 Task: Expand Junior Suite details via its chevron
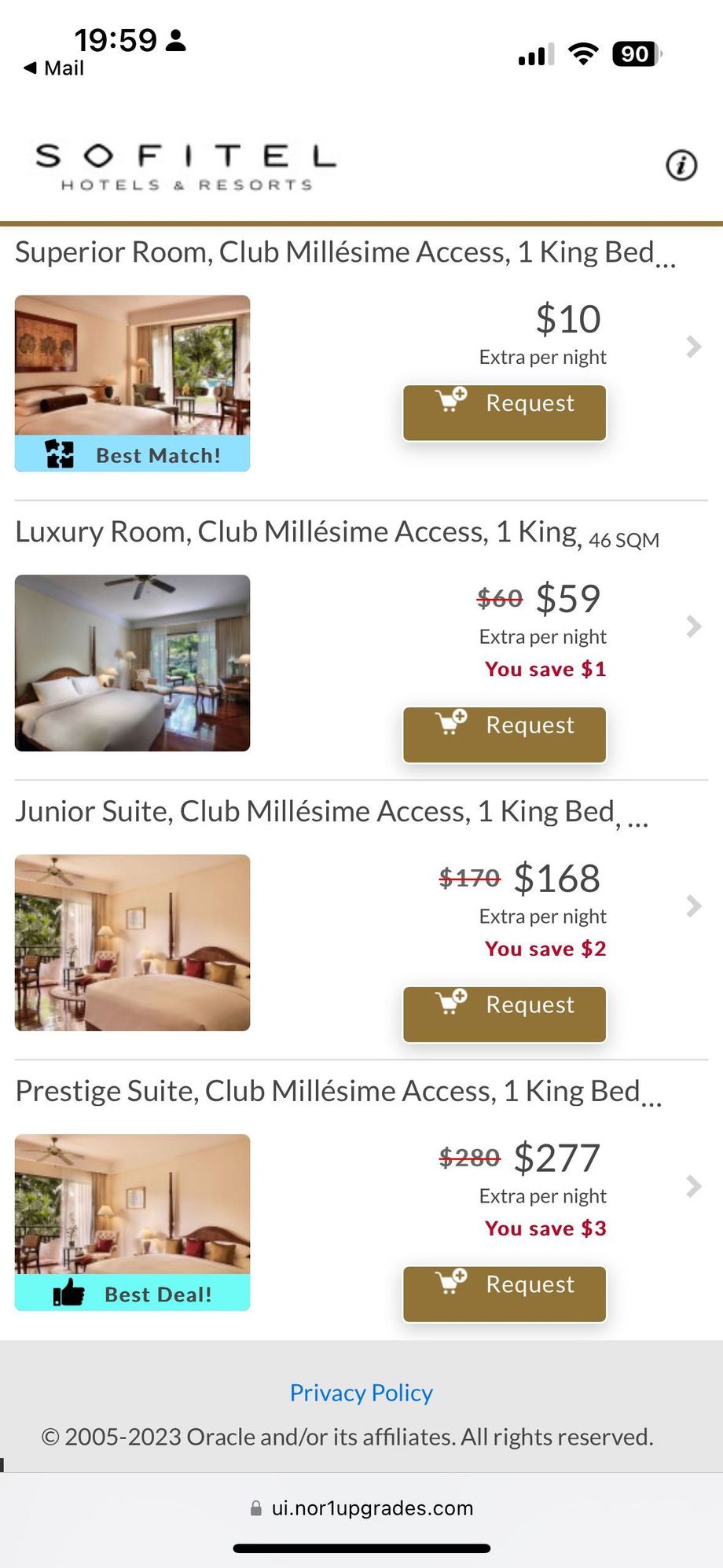point(693,906)
